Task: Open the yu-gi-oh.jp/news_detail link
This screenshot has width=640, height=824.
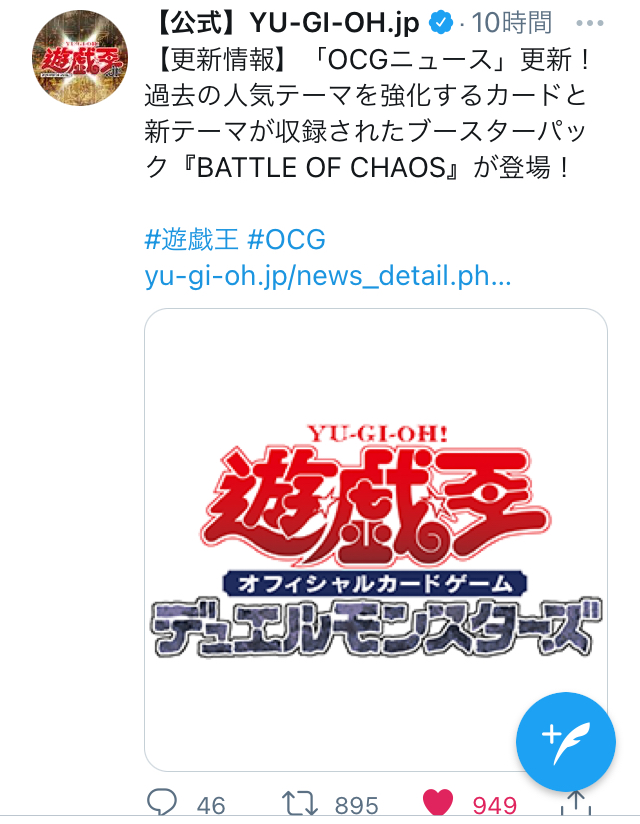Action: click(328, 277)
